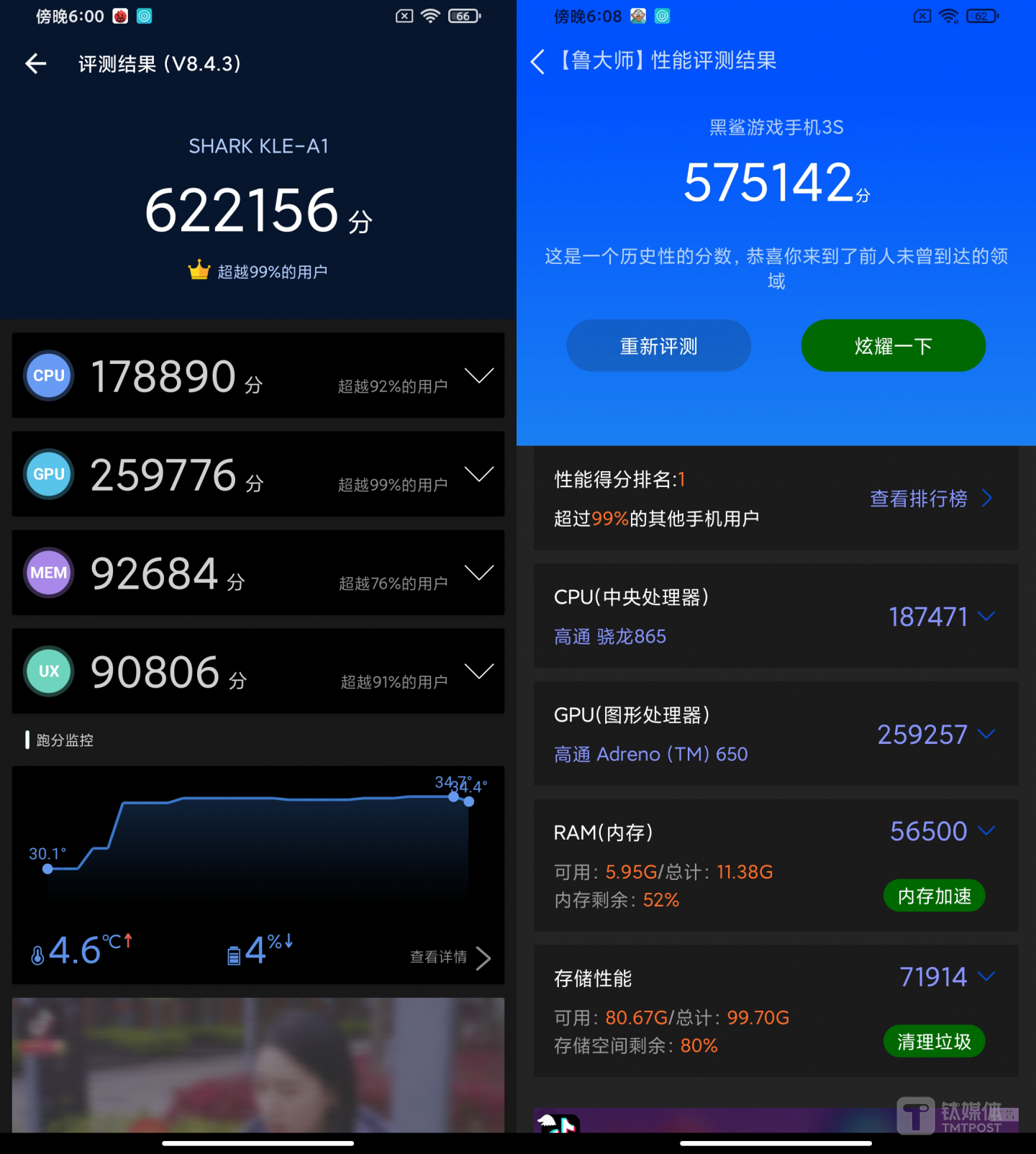Expand the 骁龙865 CPU score breakdown
1036x1154 pixels.
click(986, 617)
